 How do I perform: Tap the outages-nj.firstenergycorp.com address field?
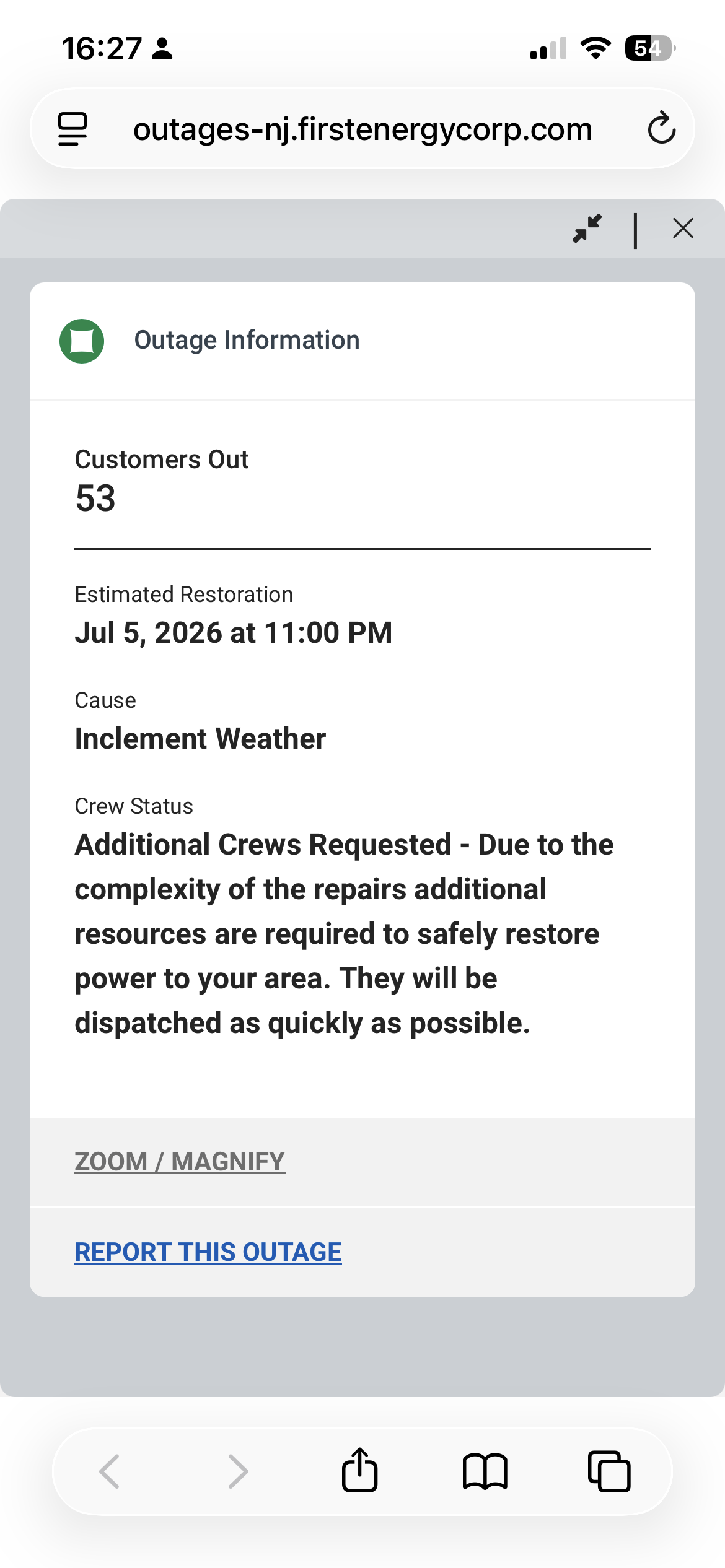coord(362,129)
